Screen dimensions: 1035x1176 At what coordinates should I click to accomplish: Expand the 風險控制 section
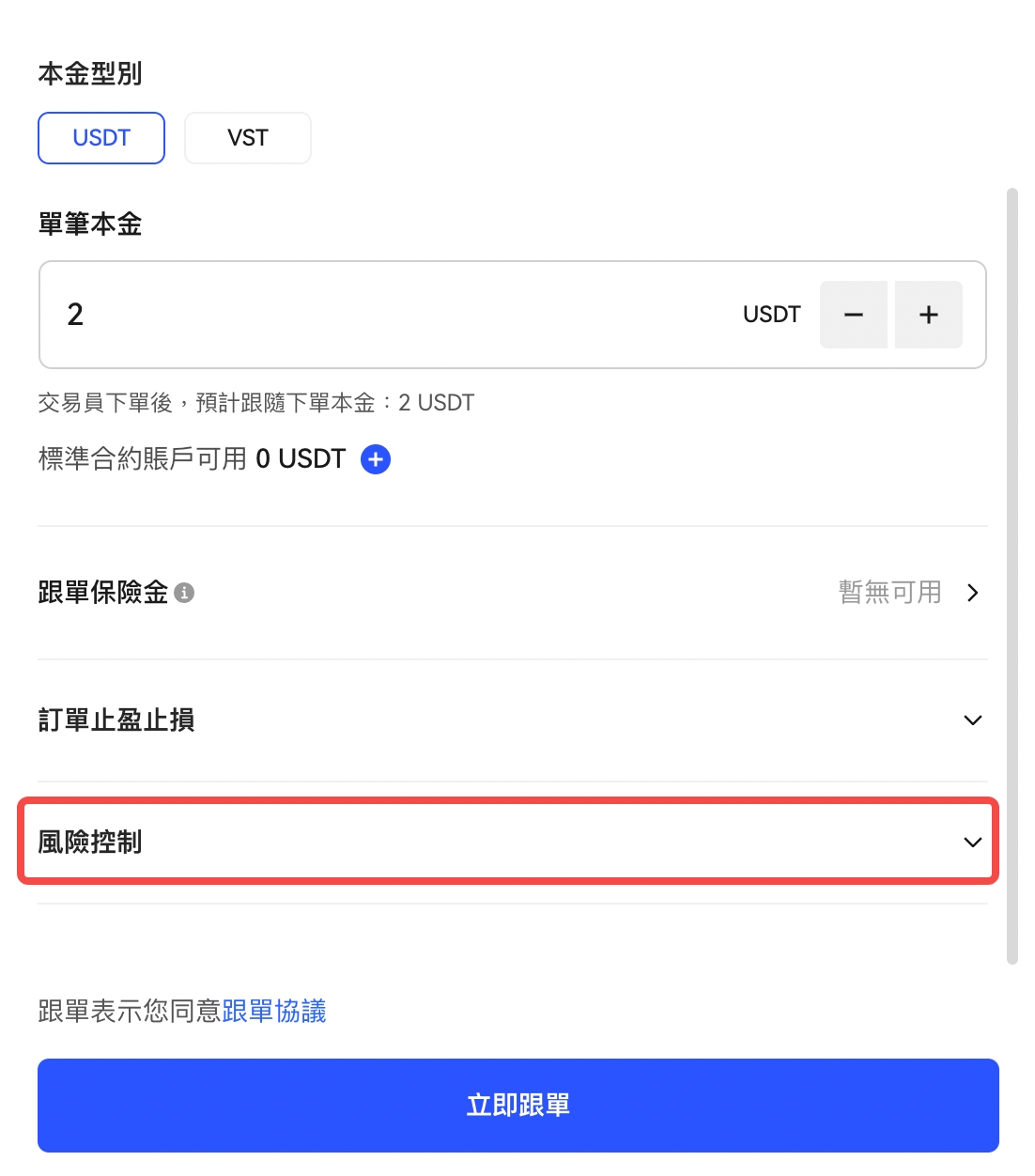971,842
